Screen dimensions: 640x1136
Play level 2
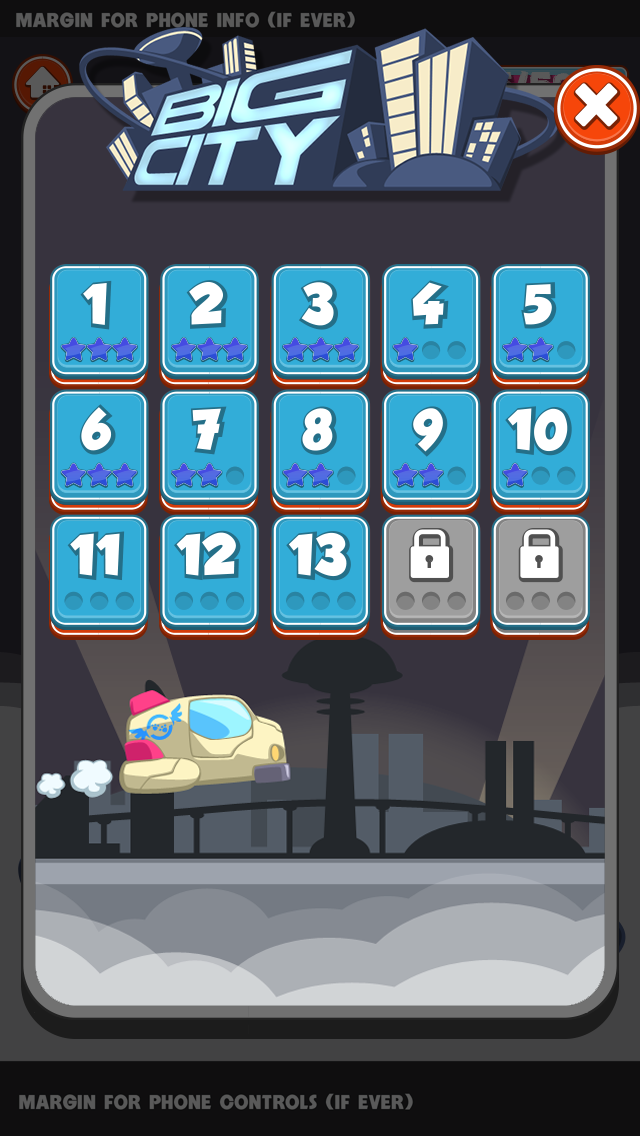click(x=209, y=320)
